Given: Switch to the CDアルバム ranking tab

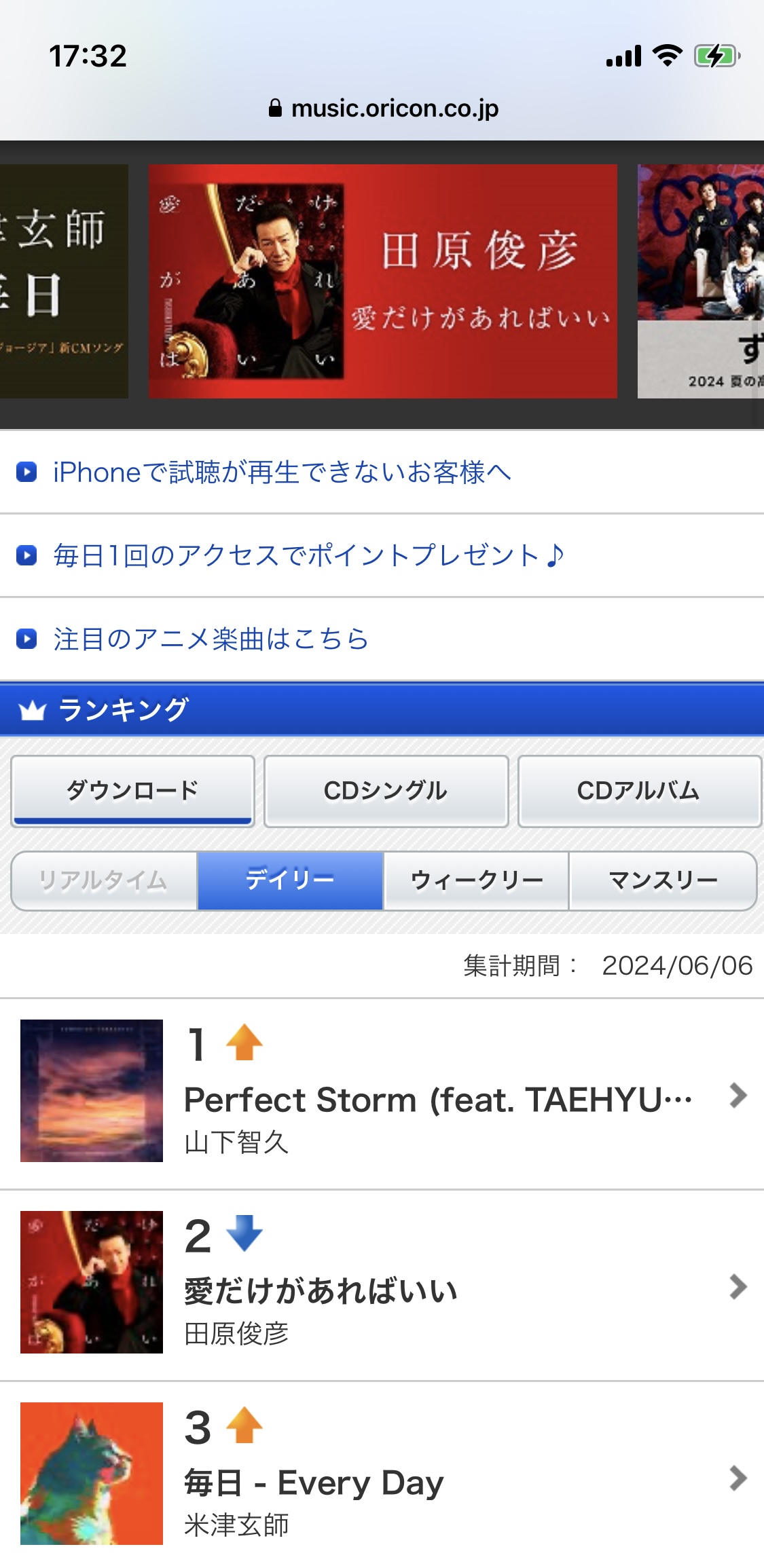Looking at the screenshot, I should point(639,791).
